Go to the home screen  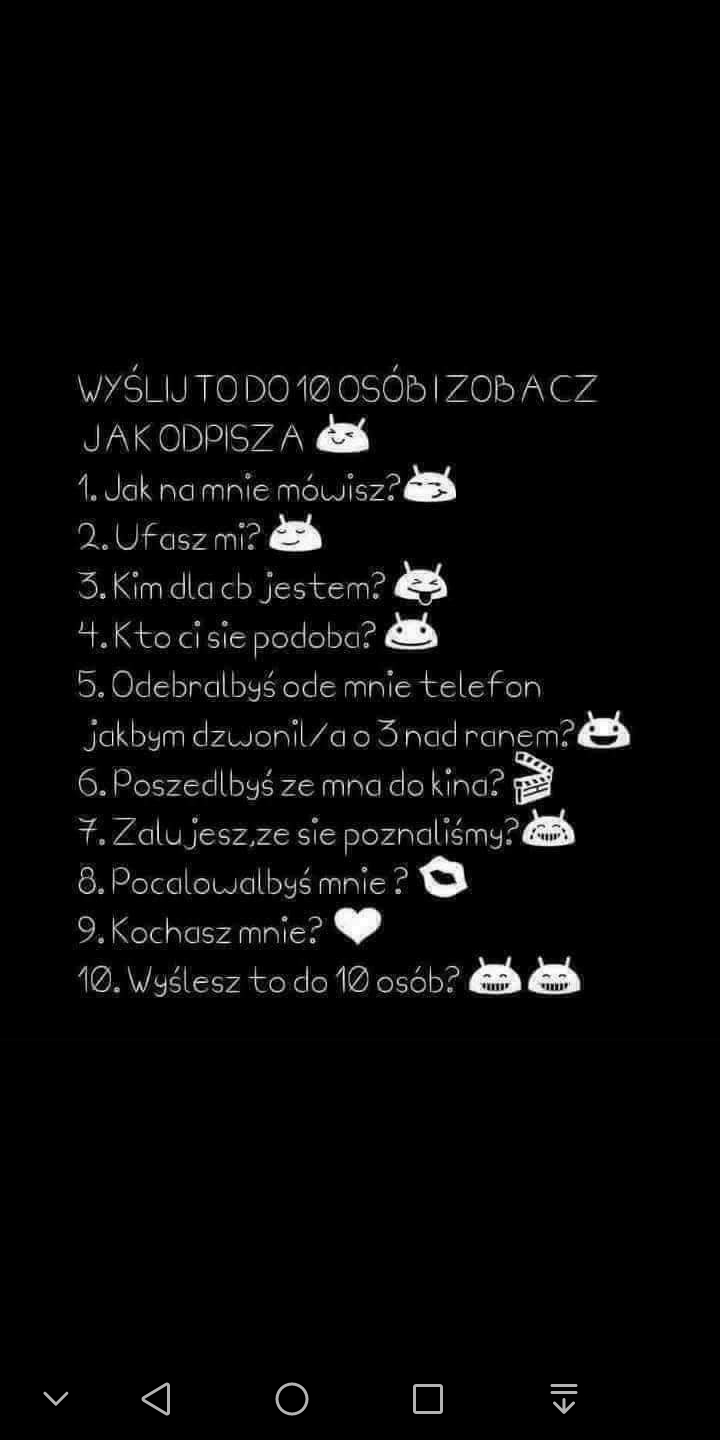(292, 1398)
